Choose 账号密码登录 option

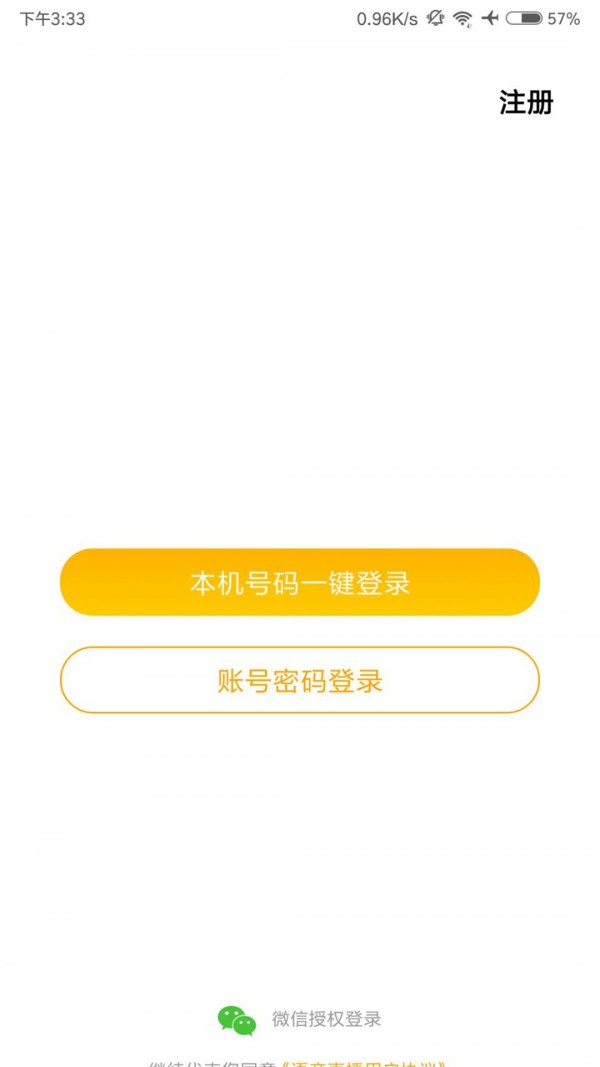pos(300,680)
